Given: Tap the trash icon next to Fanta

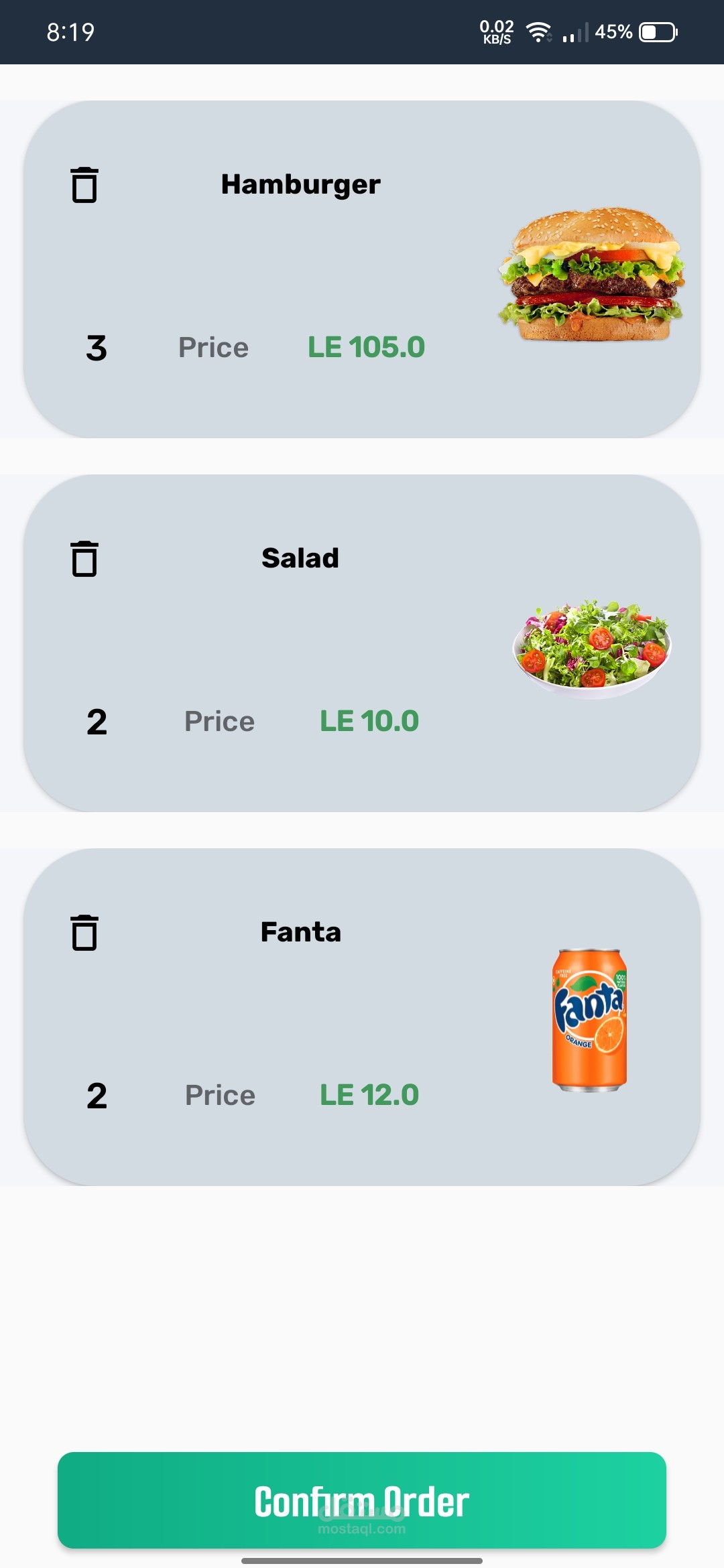Looking at the screenshot, I should 84,933.
